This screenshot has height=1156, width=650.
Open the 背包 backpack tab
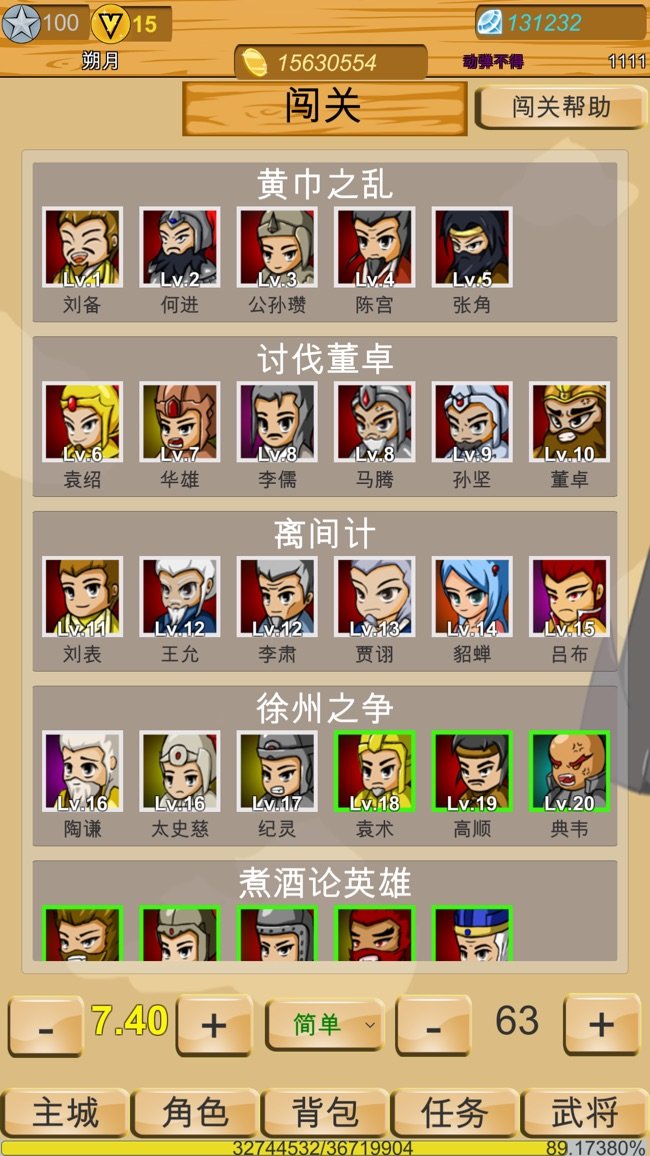coord(325,1112)
